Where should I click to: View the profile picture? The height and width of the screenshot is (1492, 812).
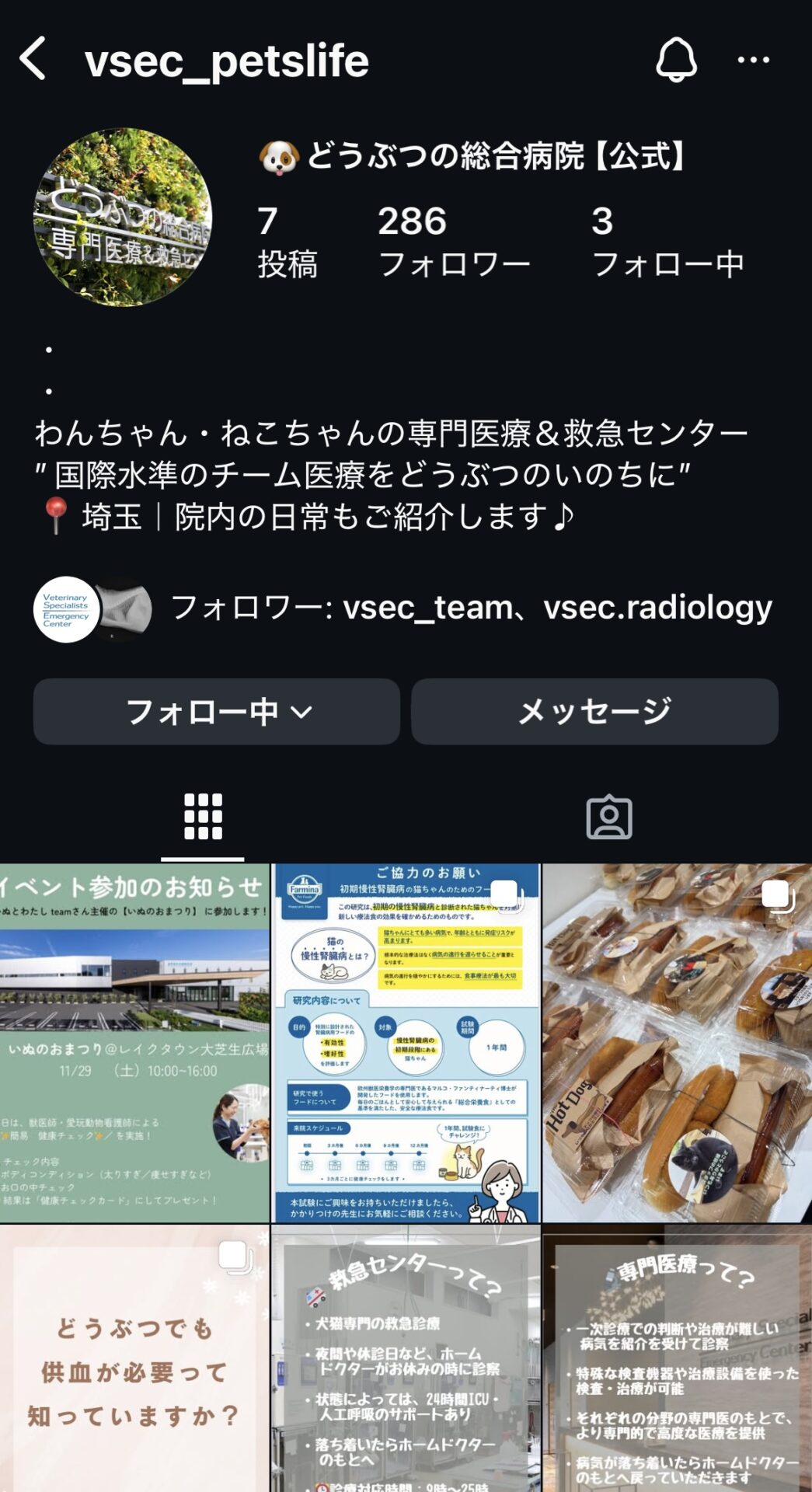click(123, 218)
